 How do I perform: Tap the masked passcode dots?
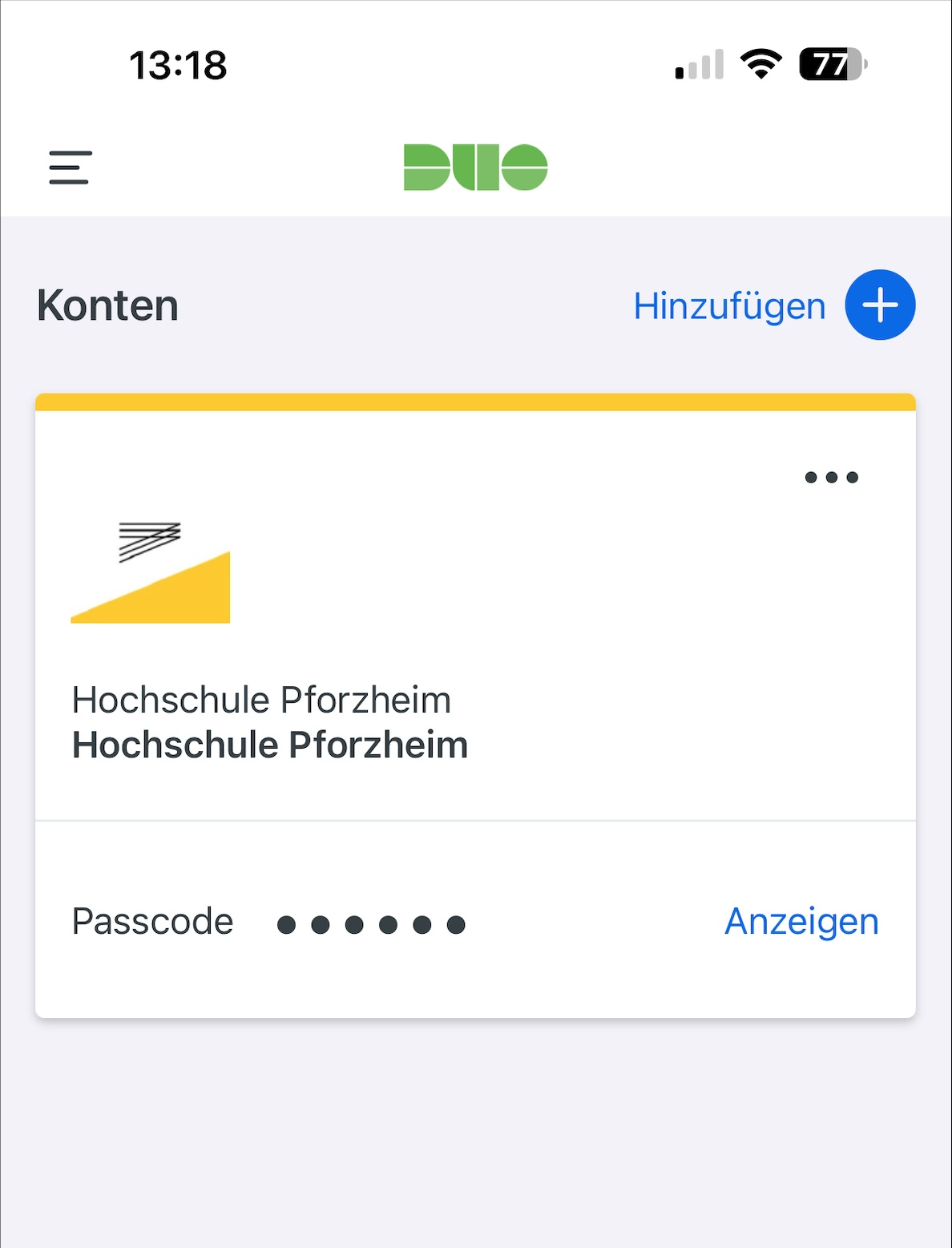pos(369,923)
